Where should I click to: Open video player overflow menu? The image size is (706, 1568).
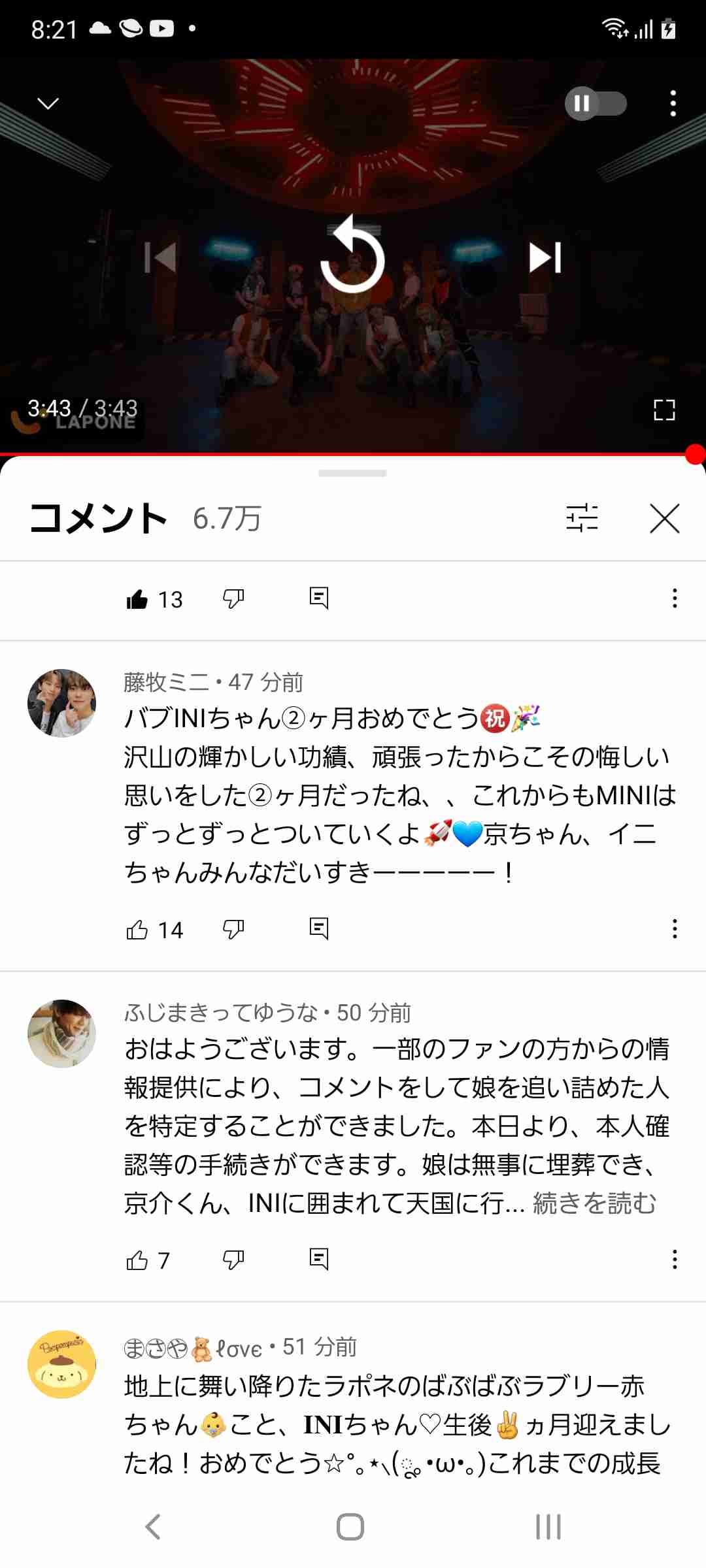click(673, 103)
